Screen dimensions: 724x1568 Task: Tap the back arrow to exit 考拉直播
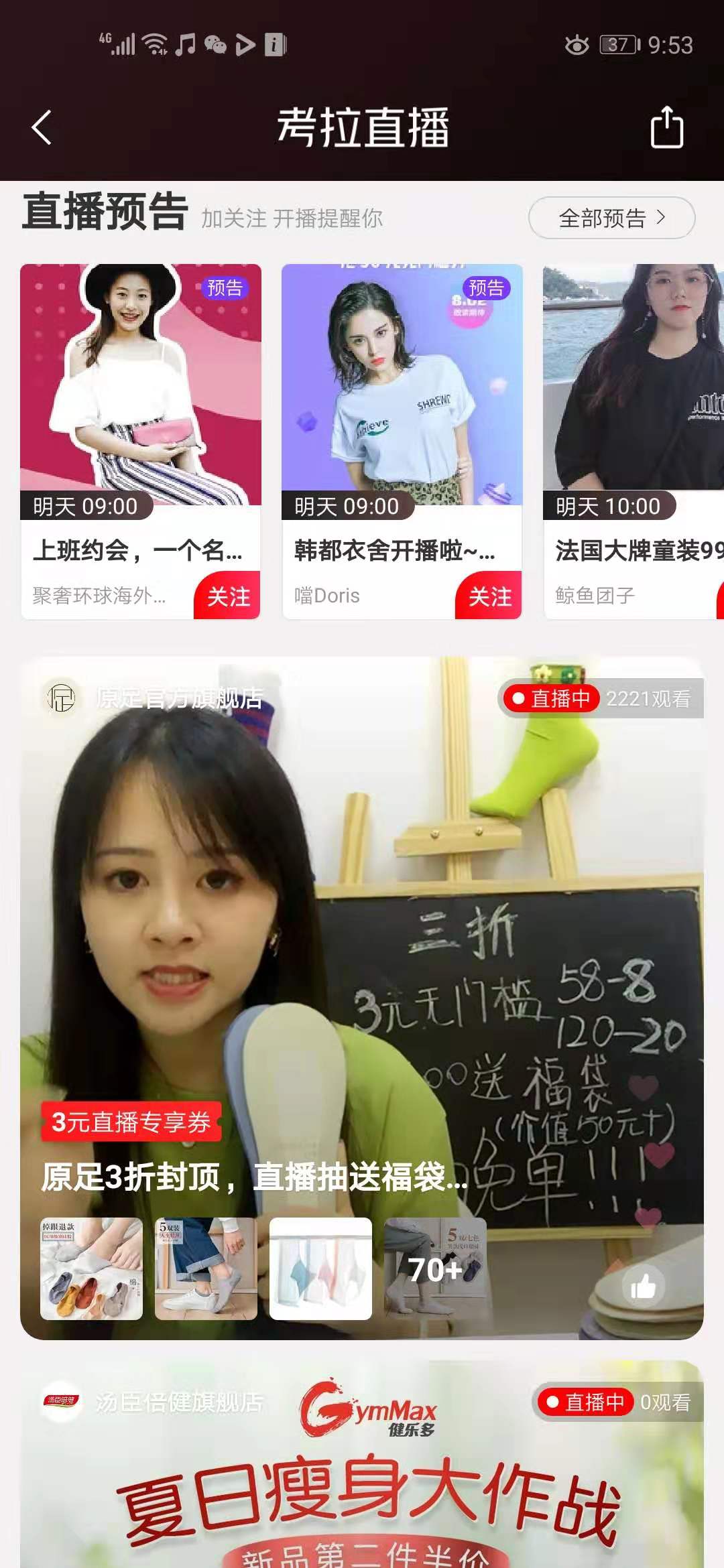[42, 129]
